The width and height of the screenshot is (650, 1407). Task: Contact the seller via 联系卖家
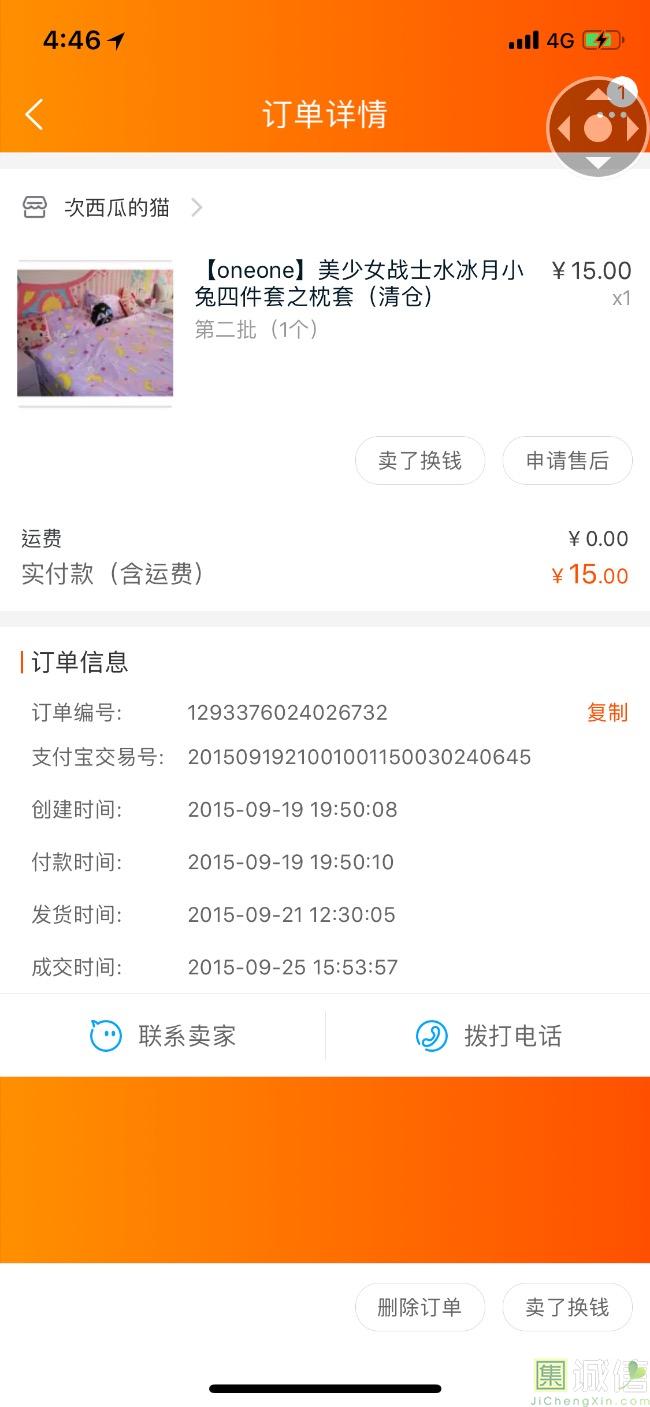(x=163, y=1036)
